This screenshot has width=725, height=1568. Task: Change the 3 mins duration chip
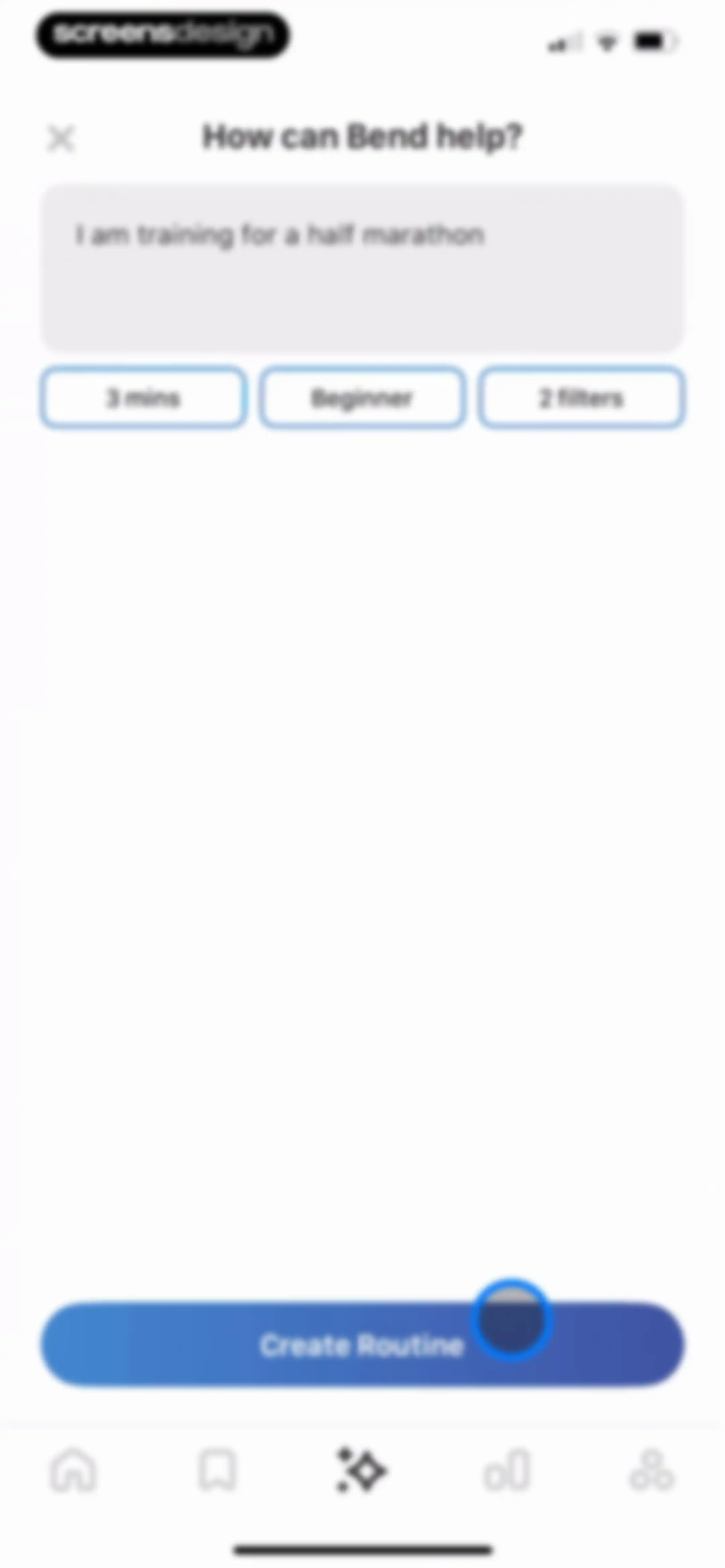click(x=144, y=398)
